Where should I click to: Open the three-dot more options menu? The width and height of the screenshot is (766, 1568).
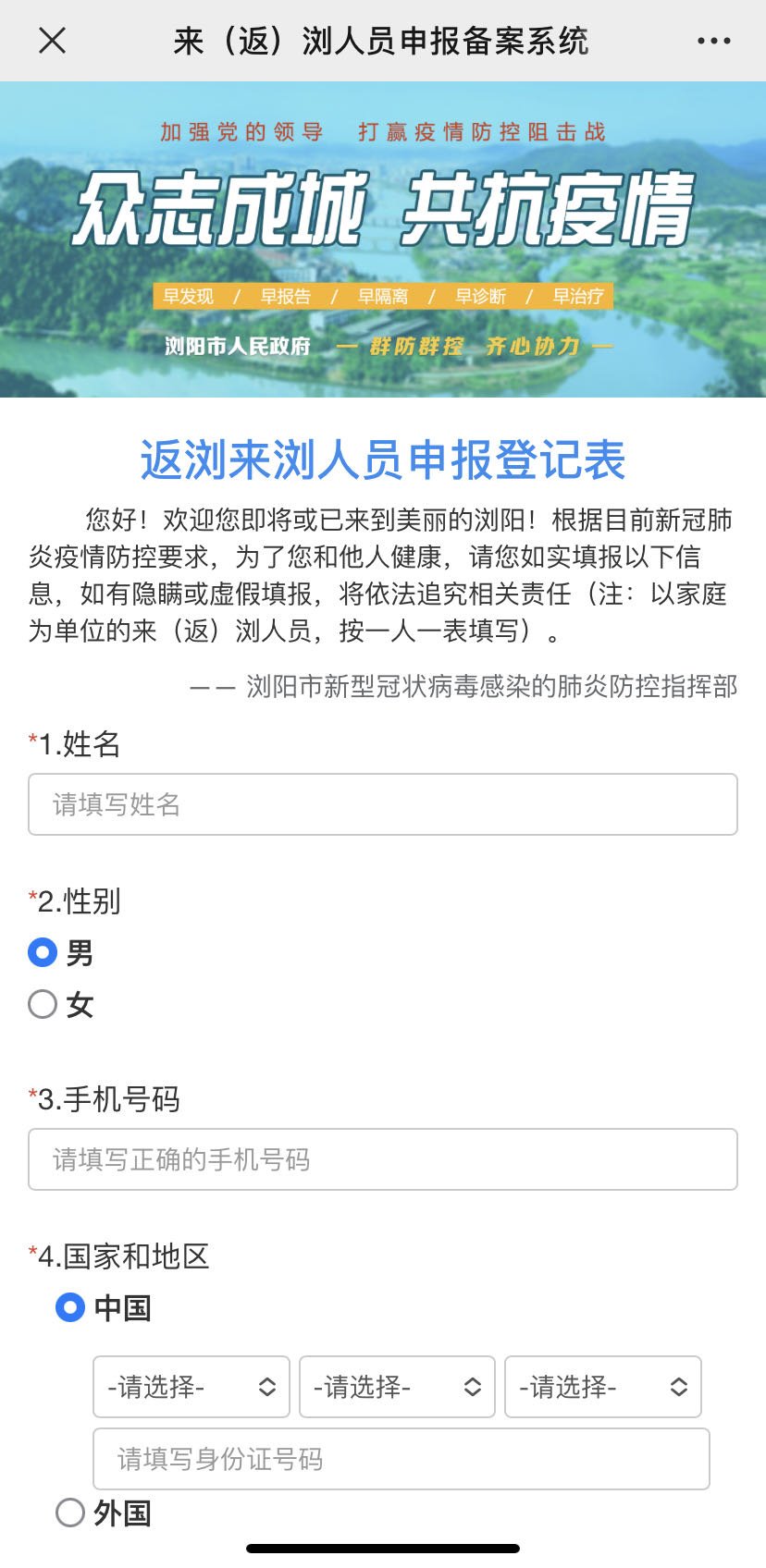[713, 41]
